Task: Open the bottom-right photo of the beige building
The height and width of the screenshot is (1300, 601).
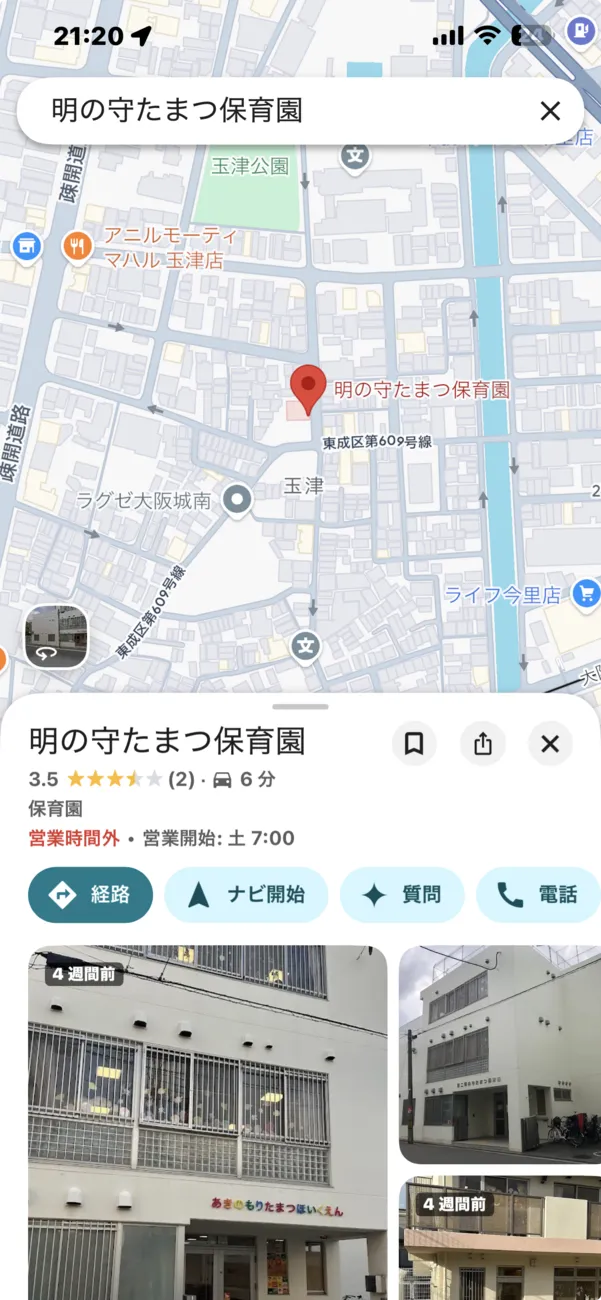Action: (500, 1238)
